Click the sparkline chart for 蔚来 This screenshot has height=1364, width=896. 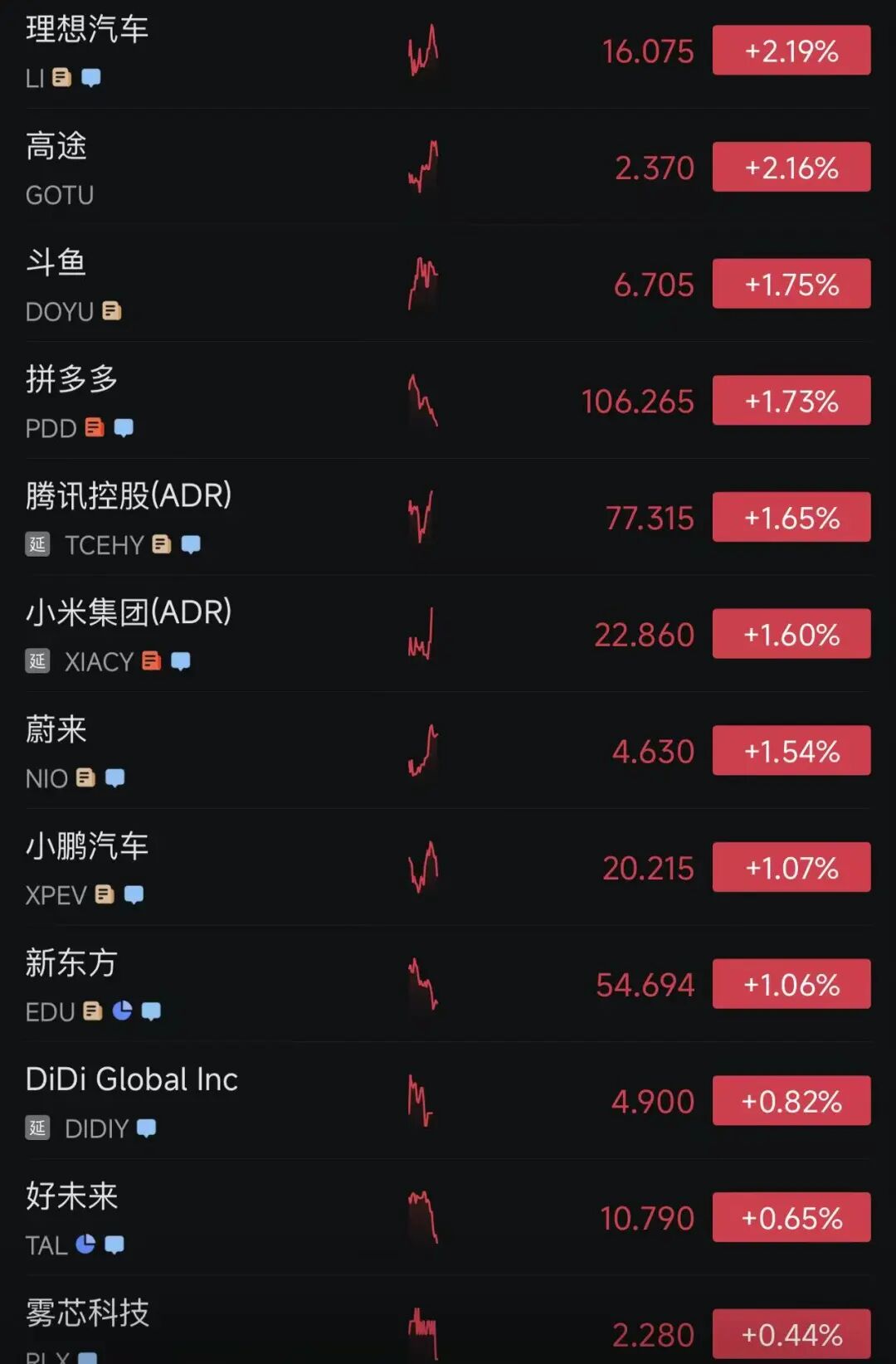pyautogui.click(x=424, y=748)
